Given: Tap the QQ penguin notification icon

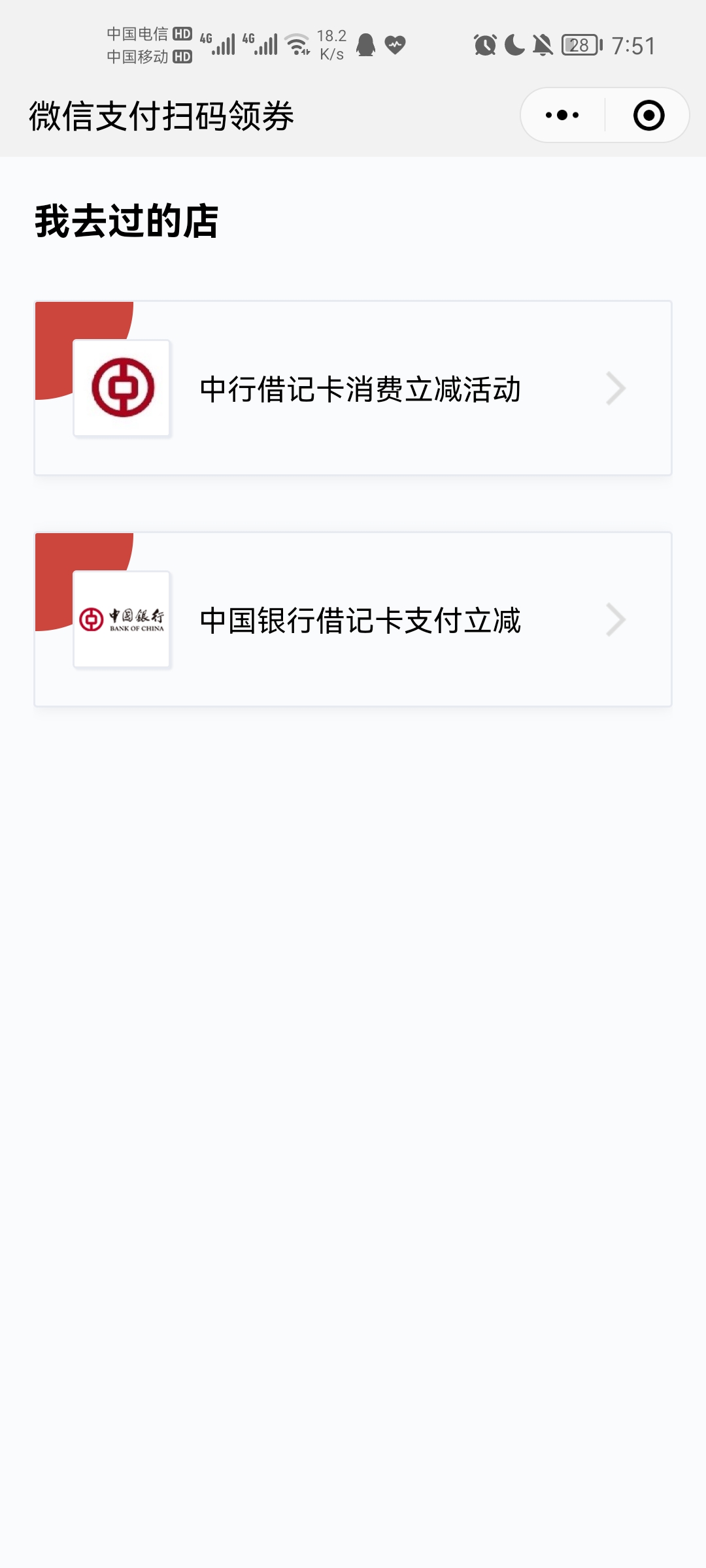Looking at the screenshot, I should pos(365,44).
